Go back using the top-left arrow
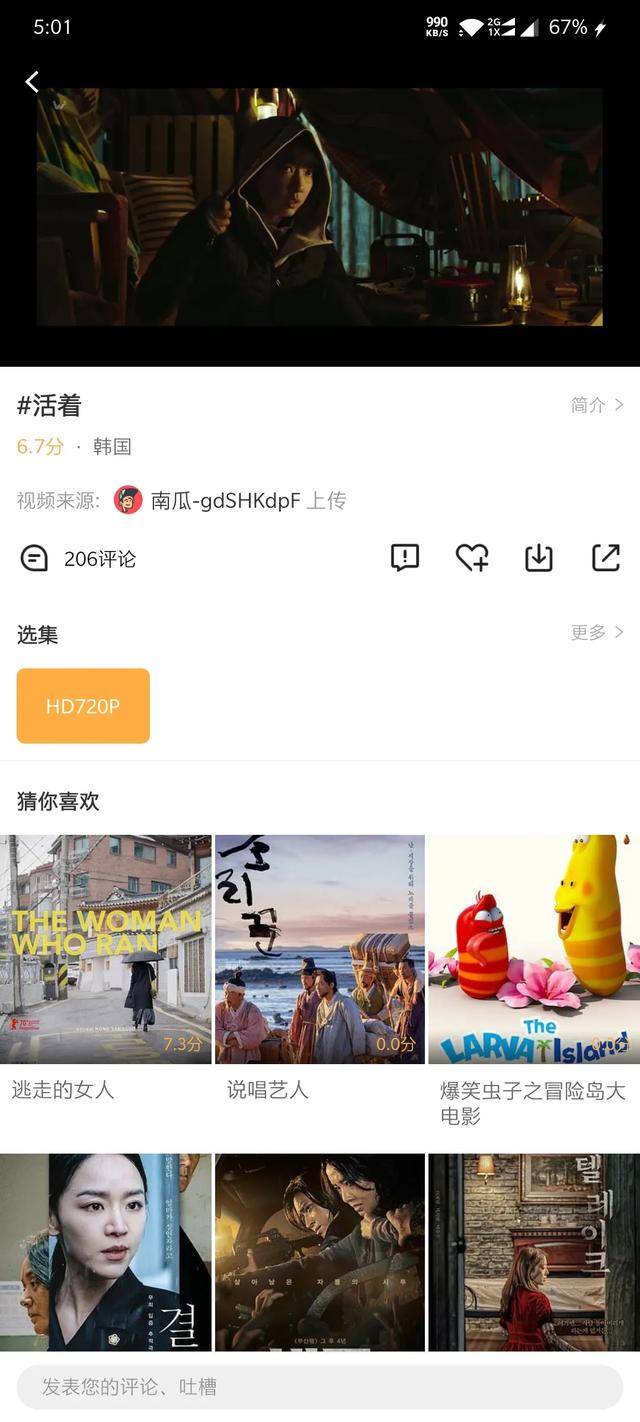The width and height of the screenshot is (640, 1422). click(32, 82)
